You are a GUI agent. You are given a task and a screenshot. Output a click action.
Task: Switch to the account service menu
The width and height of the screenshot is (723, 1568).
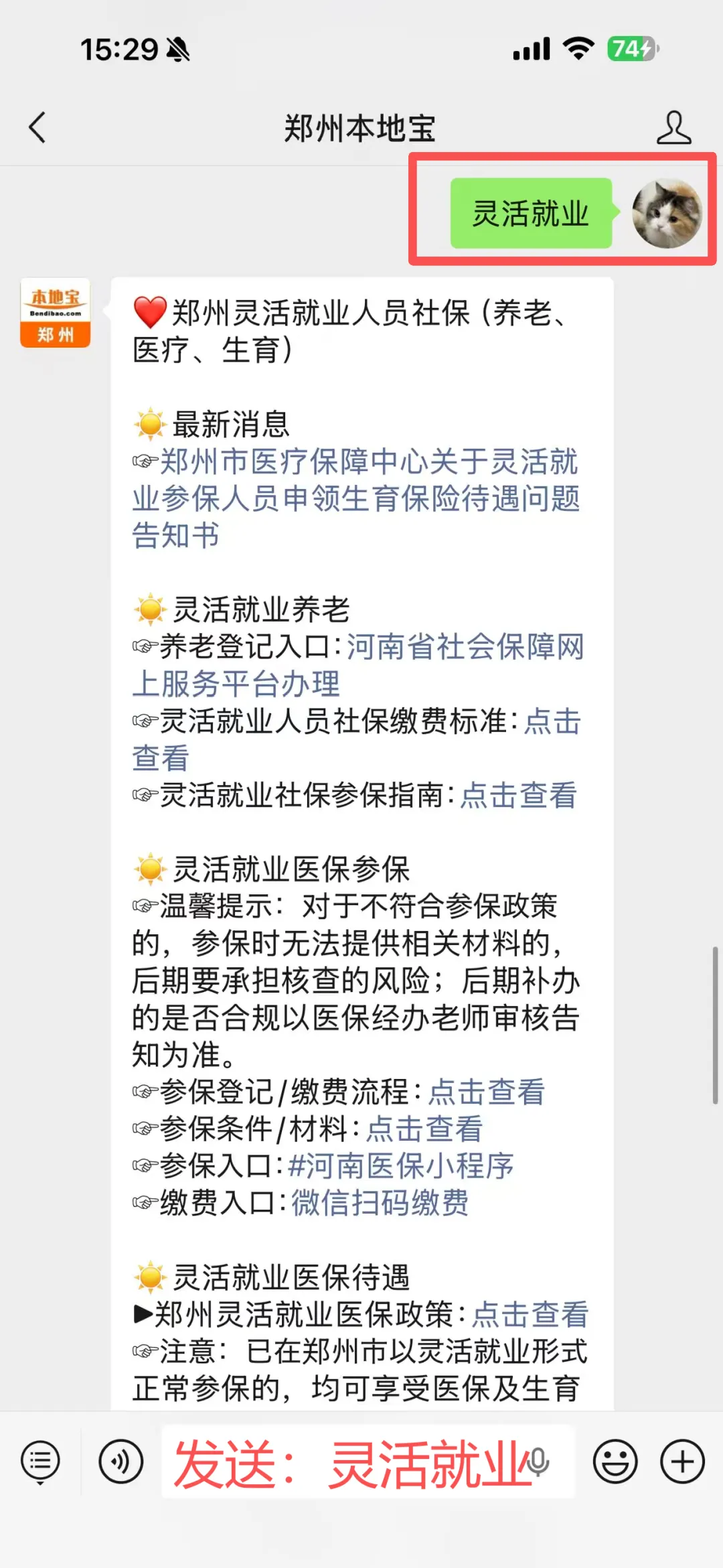coord(40,1462)
